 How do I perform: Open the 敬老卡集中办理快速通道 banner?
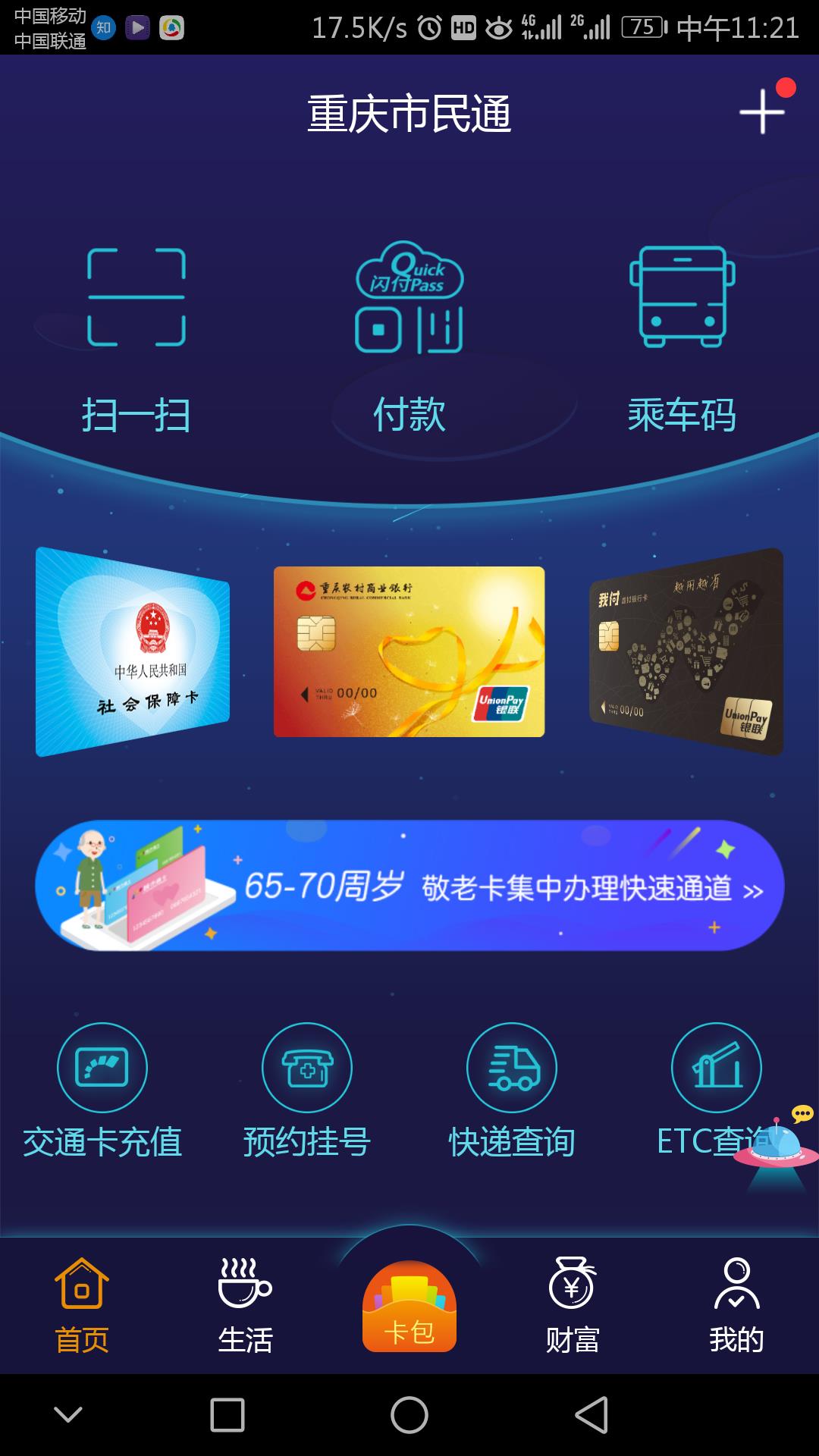(x=409, y=886)
